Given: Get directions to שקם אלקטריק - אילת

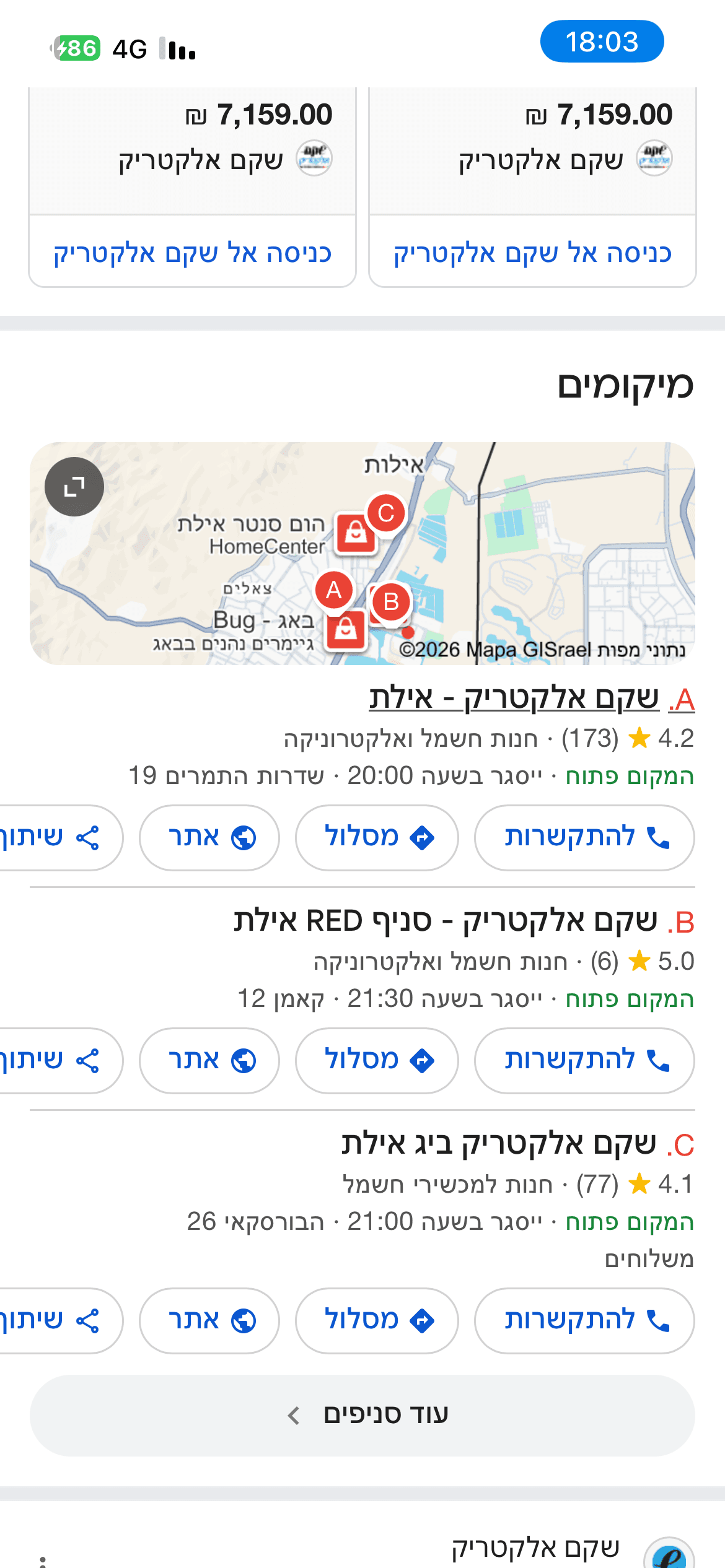Looking at the screenshot, I should pyautogui.click(x=377, y=837).
